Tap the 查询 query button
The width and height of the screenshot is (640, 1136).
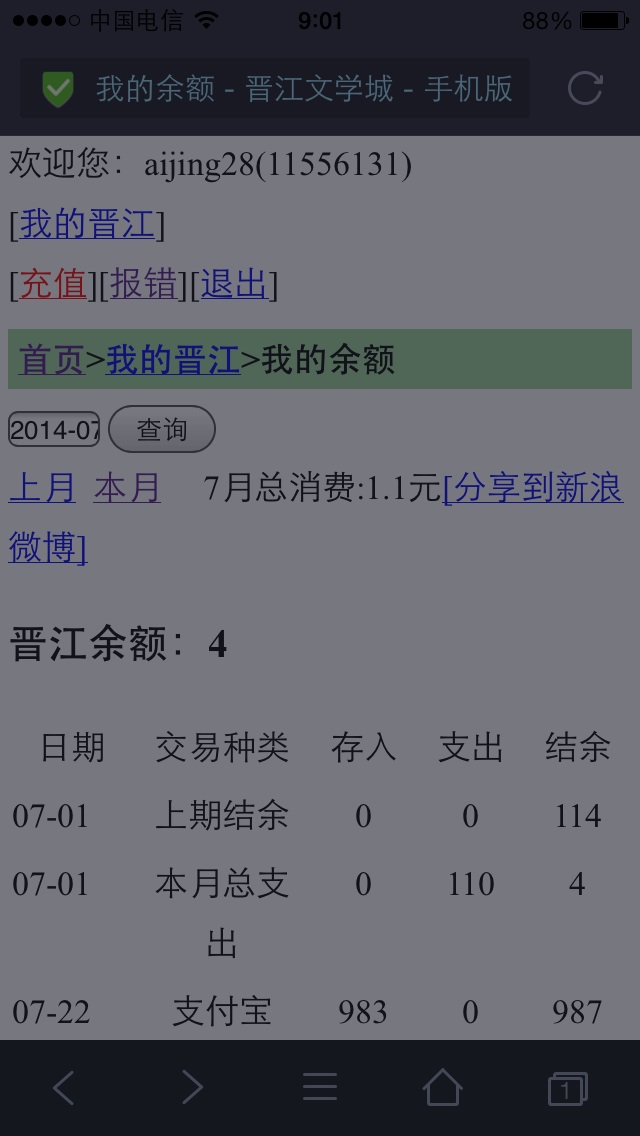coord(162,430)
